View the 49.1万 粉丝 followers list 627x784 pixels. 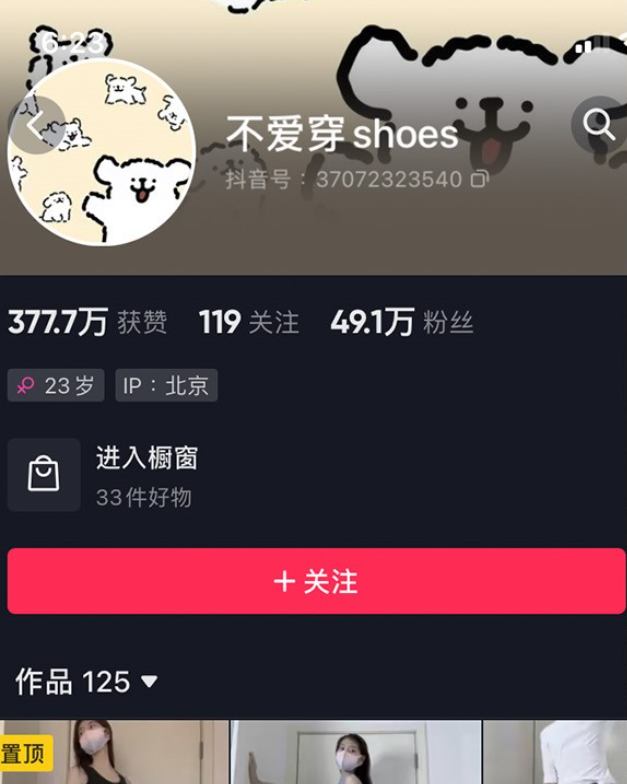[402, 322]
